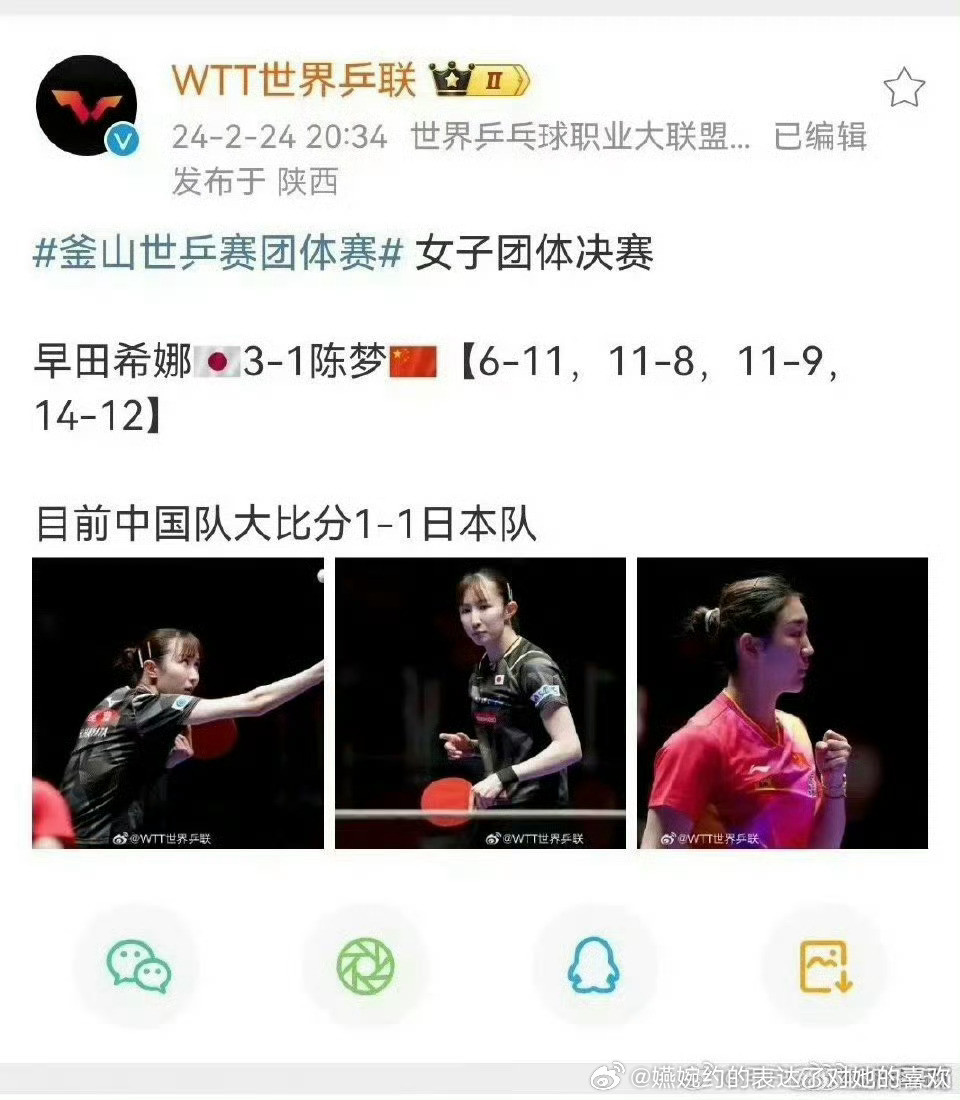This screenshot has height=1100, width=960.
Task: Share the post to WeChat
Action: coord(136,966)
